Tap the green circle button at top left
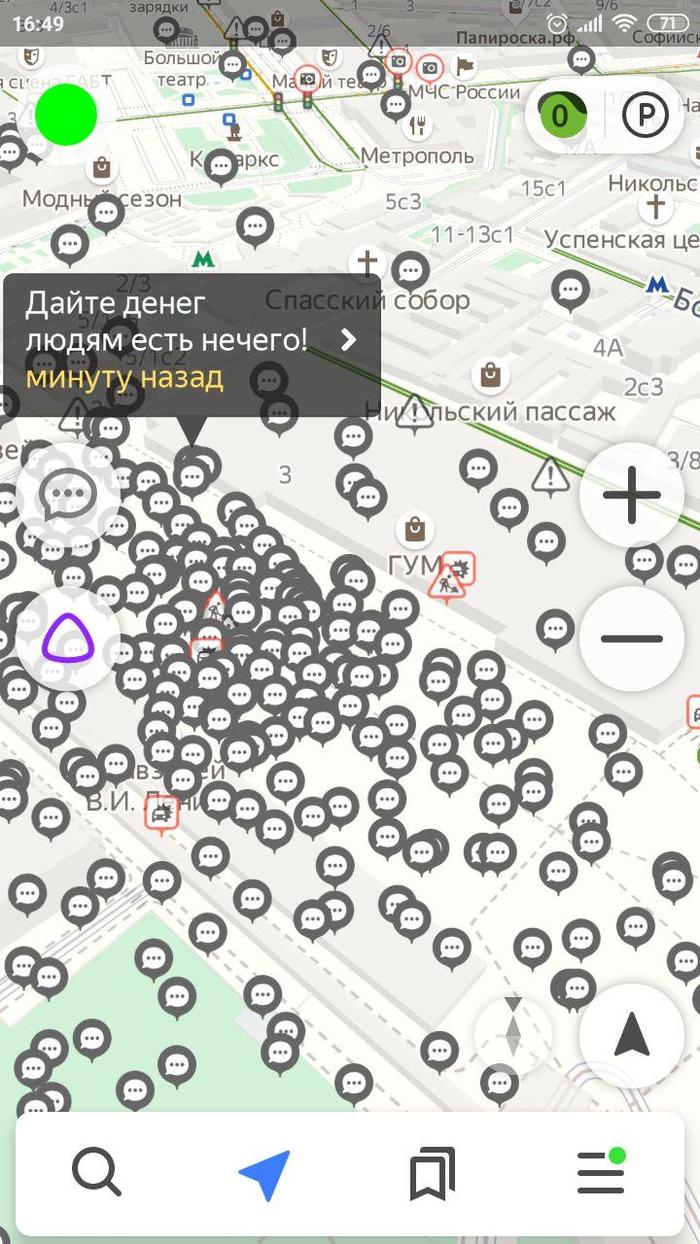This screenshot has width=700, height=1244. click(x=66, y=115)
